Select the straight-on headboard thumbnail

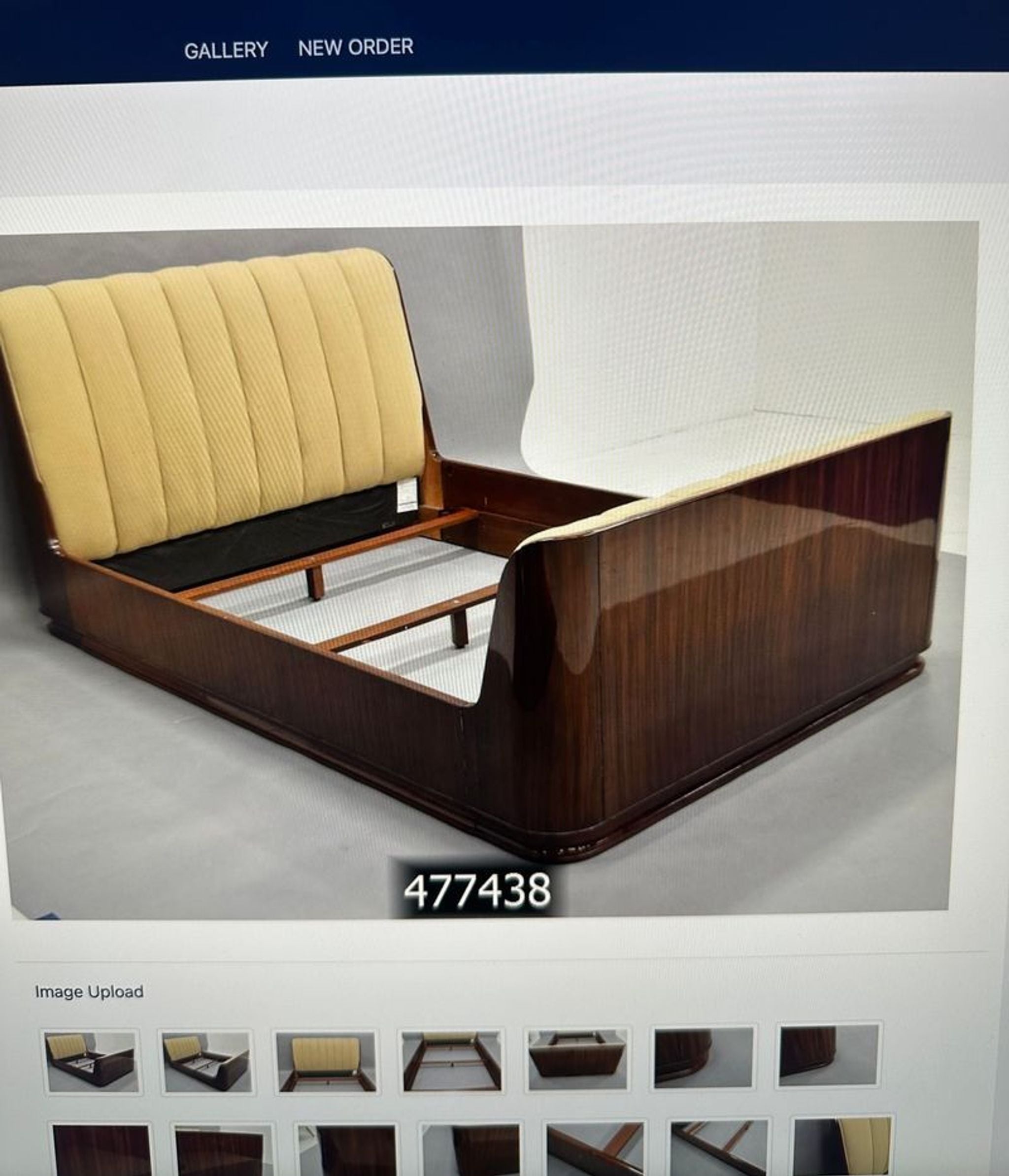point(327,1061)
